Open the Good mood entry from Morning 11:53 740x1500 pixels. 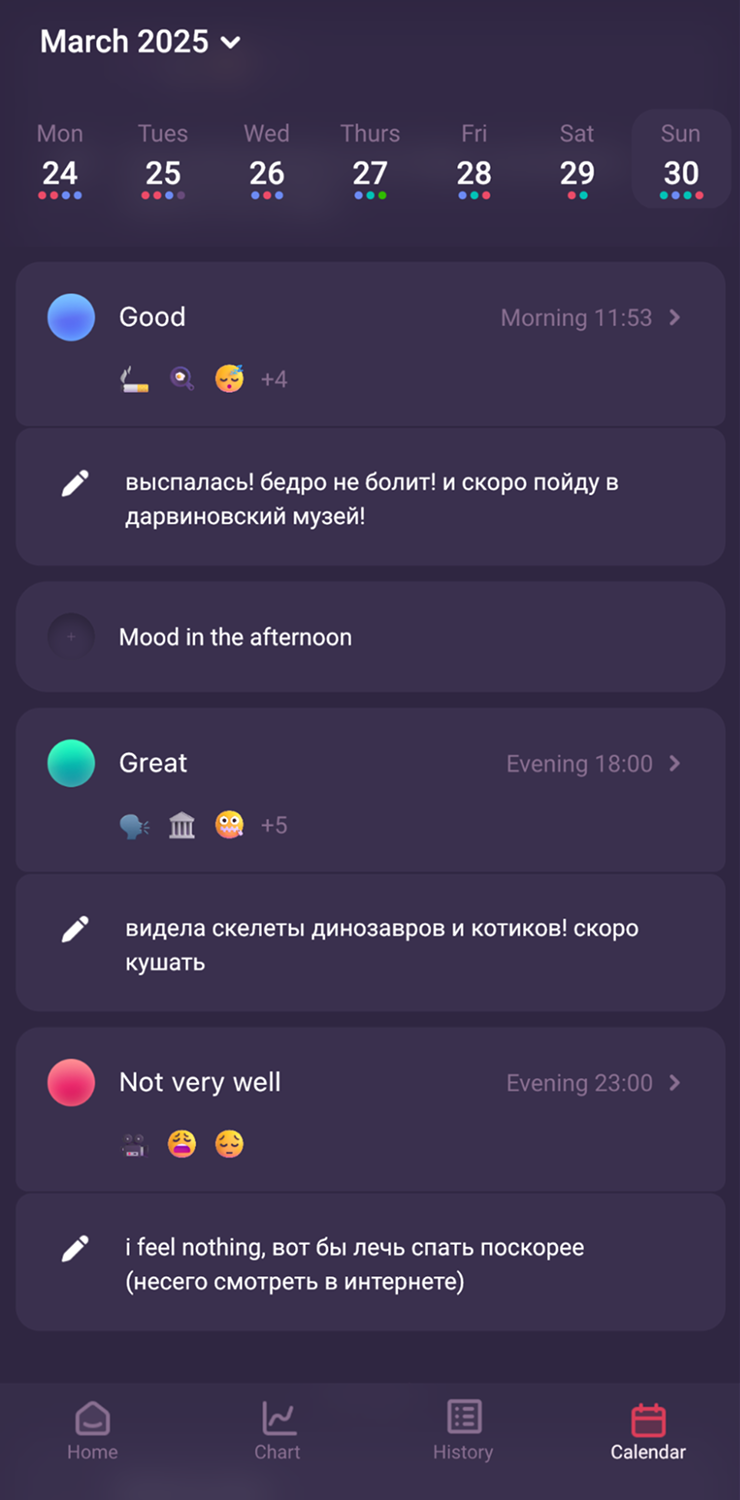(x=370, y=345)
